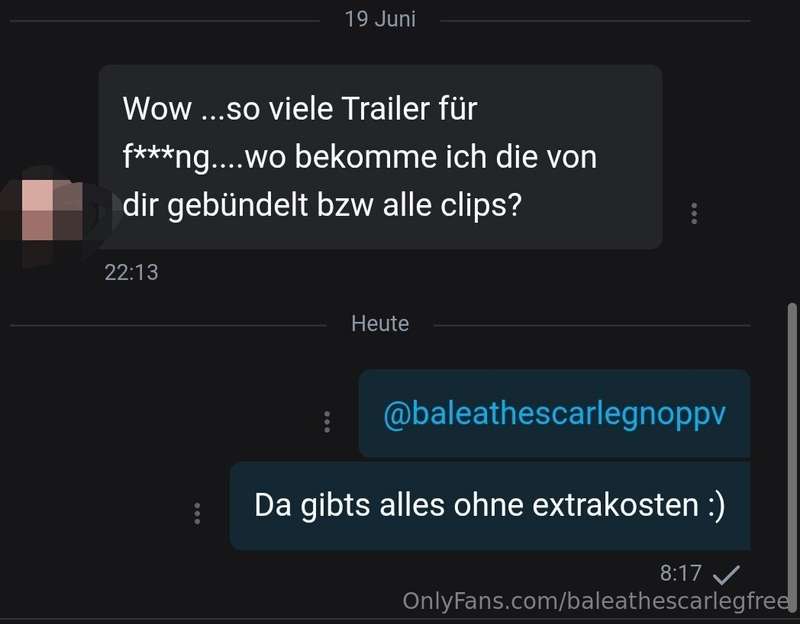Open the @baleathescarlegnoppv mention link

click(x=554, y=415)
